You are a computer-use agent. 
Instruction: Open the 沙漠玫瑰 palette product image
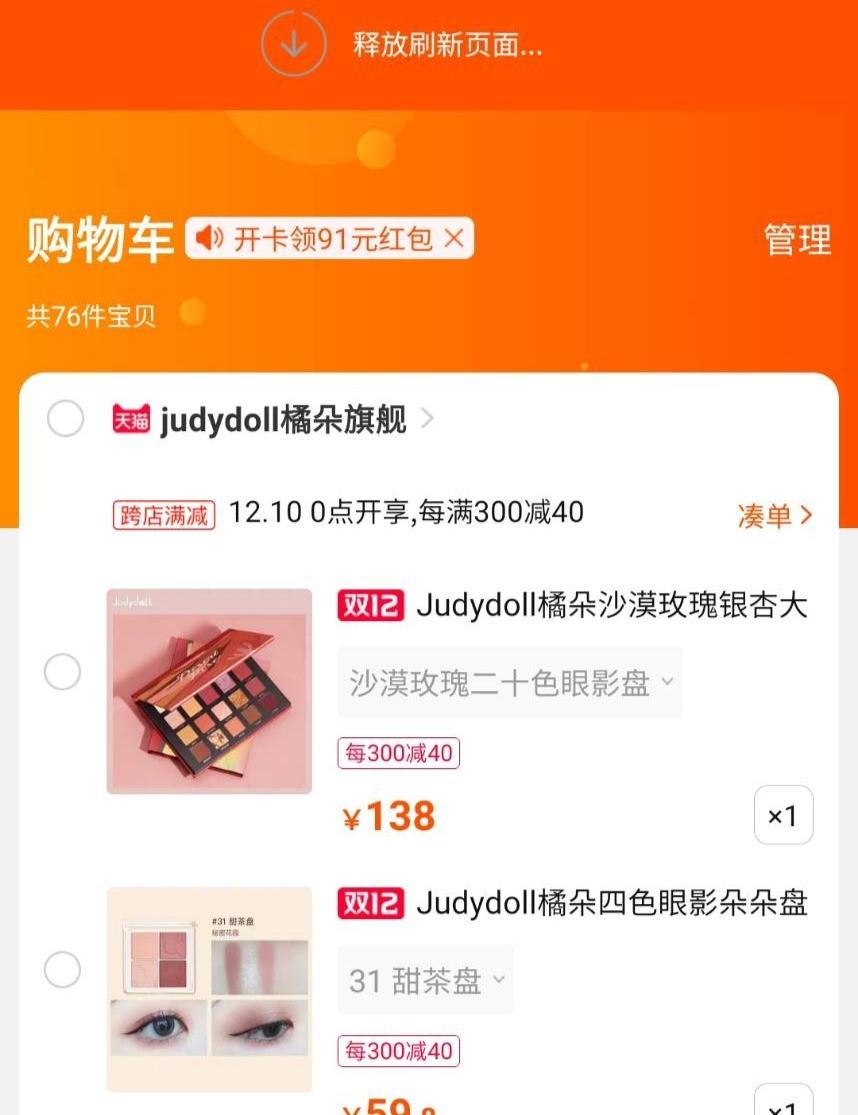[x=209, y=690]
